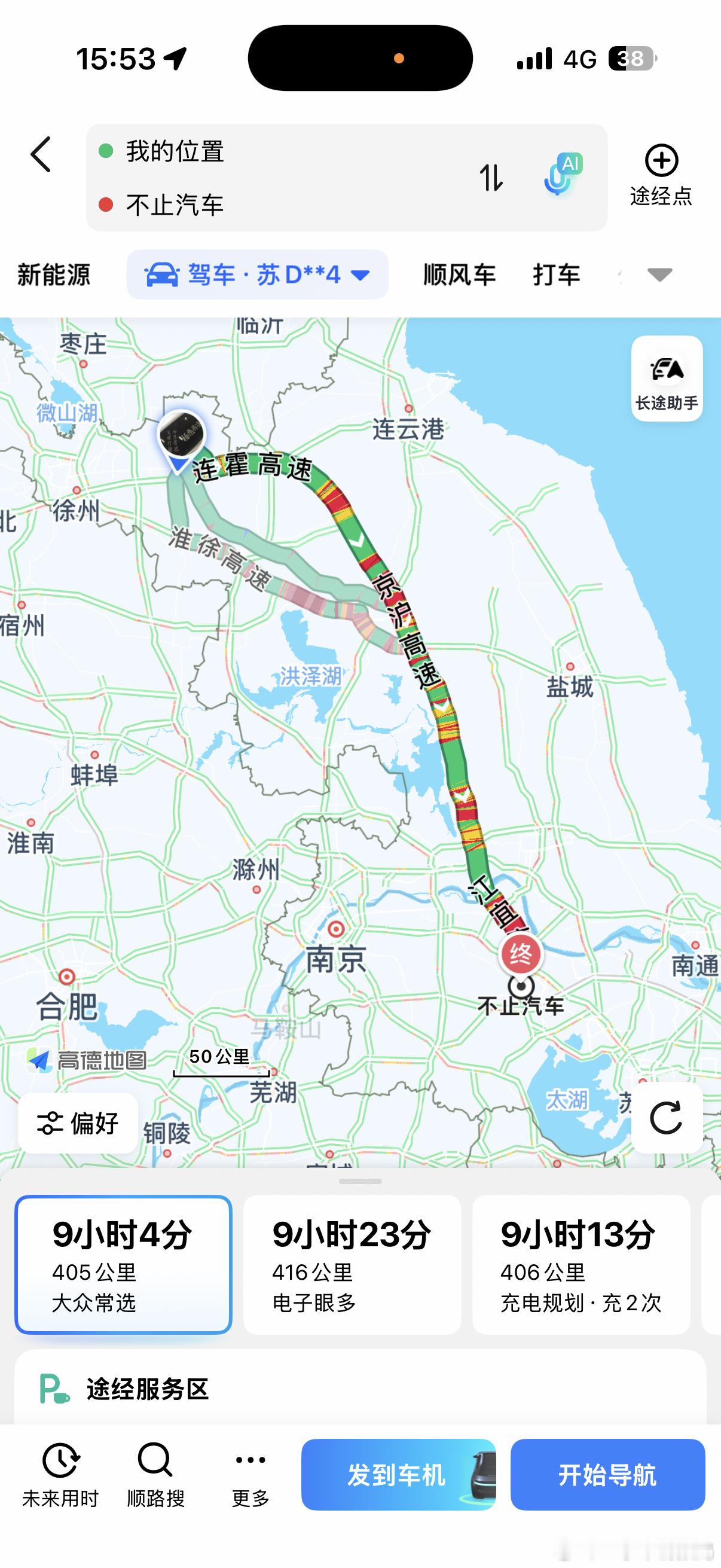Expand more travel modes via right chevron
721x1568 pixels.
click(658, 274)
